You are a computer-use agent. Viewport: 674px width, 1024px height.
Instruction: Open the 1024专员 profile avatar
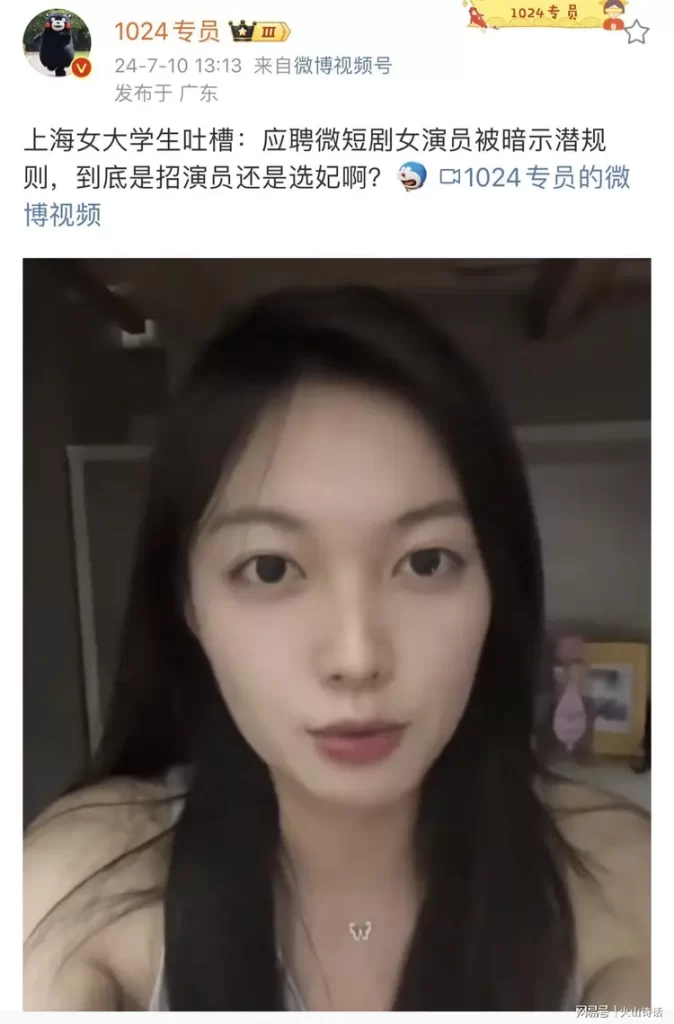57,43
